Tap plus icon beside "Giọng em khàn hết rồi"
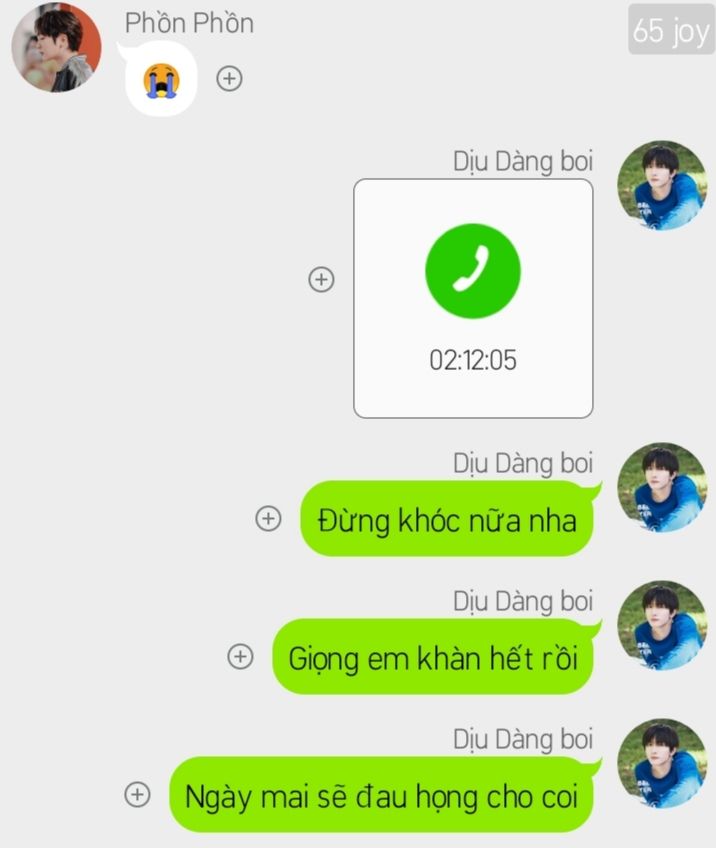The height and width of the screenshot is (848, 716). [x=240, y=656]
